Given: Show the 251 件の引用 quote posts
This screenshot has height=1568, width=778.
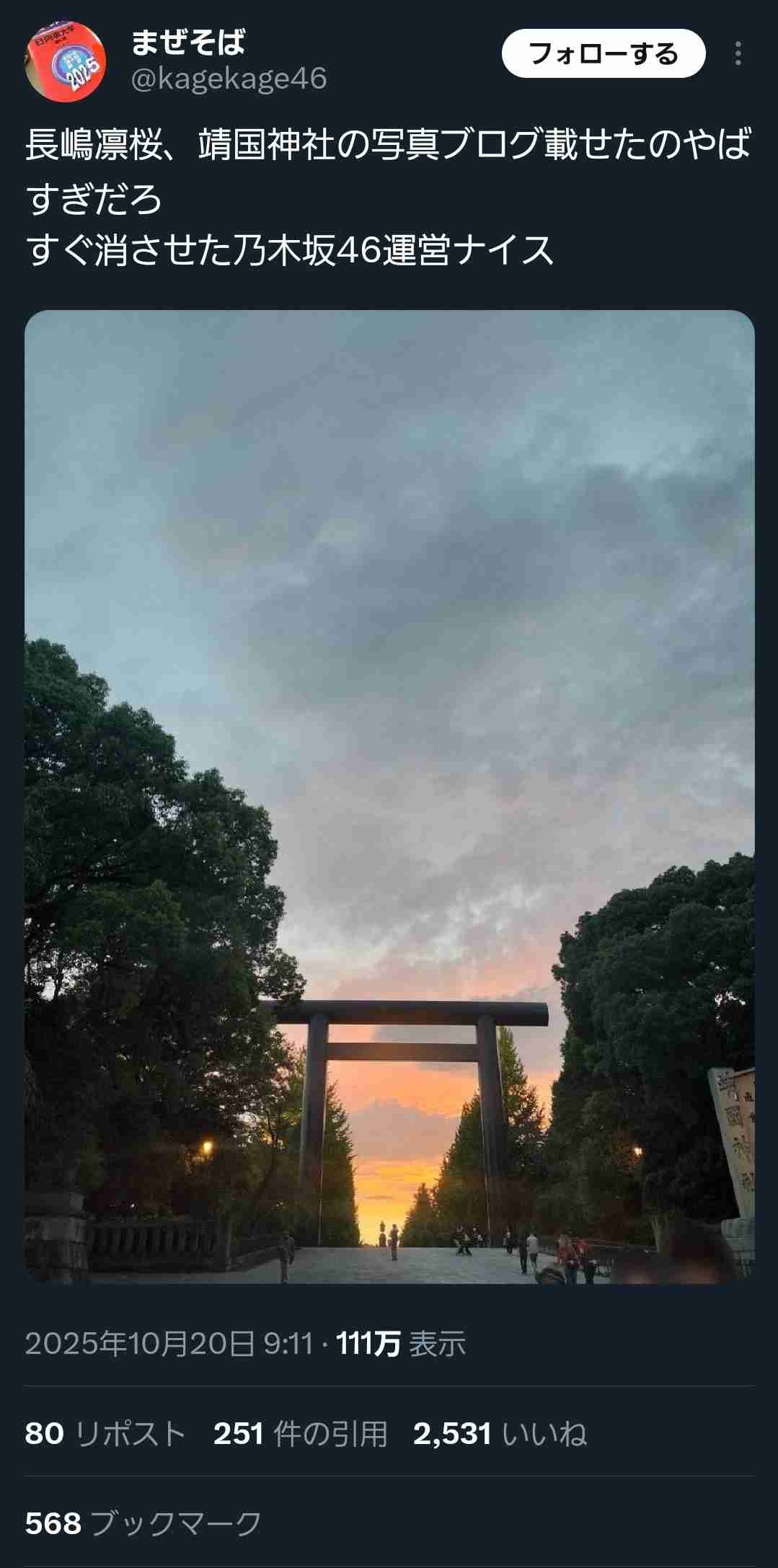Looking at the screenshot, I should (x=300, y=1434).
